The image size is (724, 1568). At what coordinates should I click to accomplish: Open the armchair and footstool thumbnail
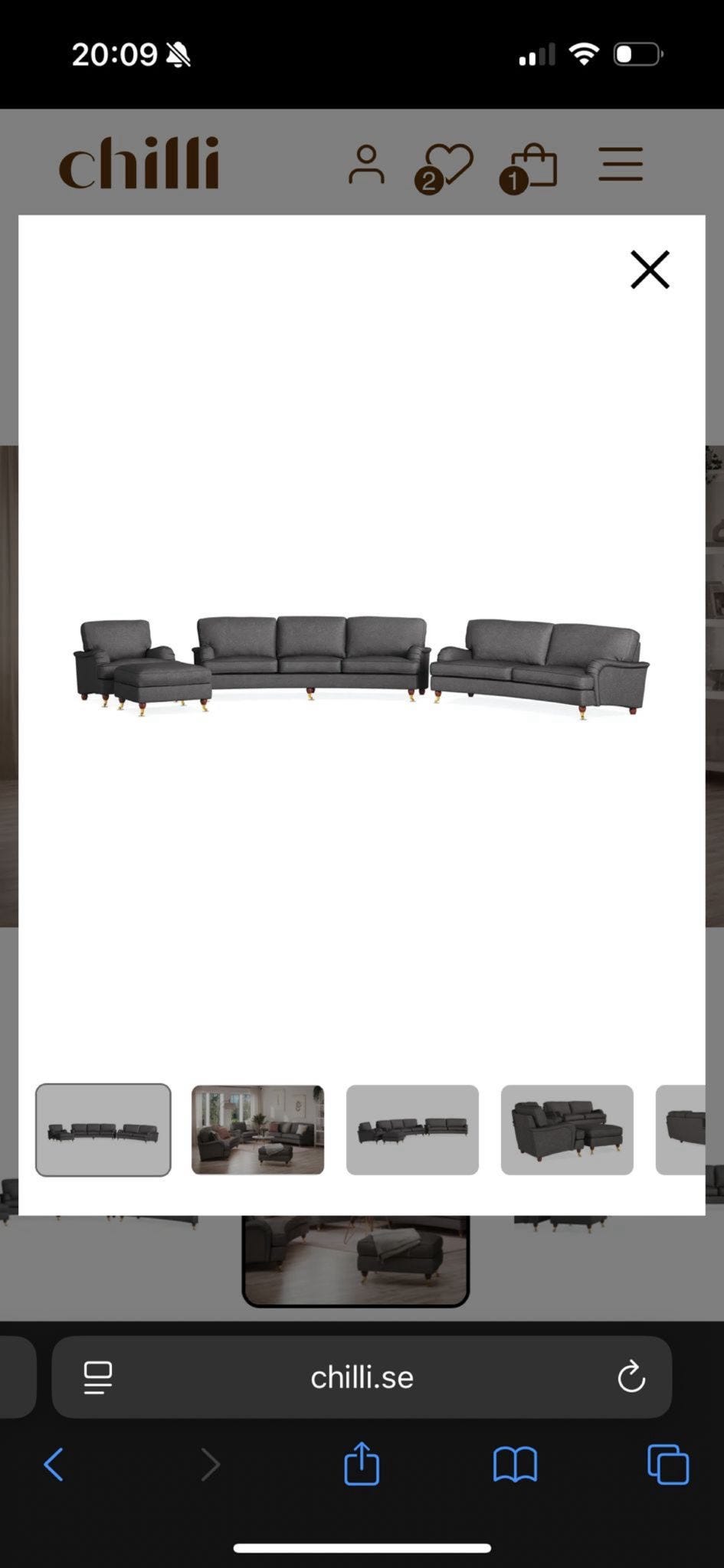point(567,1129)
